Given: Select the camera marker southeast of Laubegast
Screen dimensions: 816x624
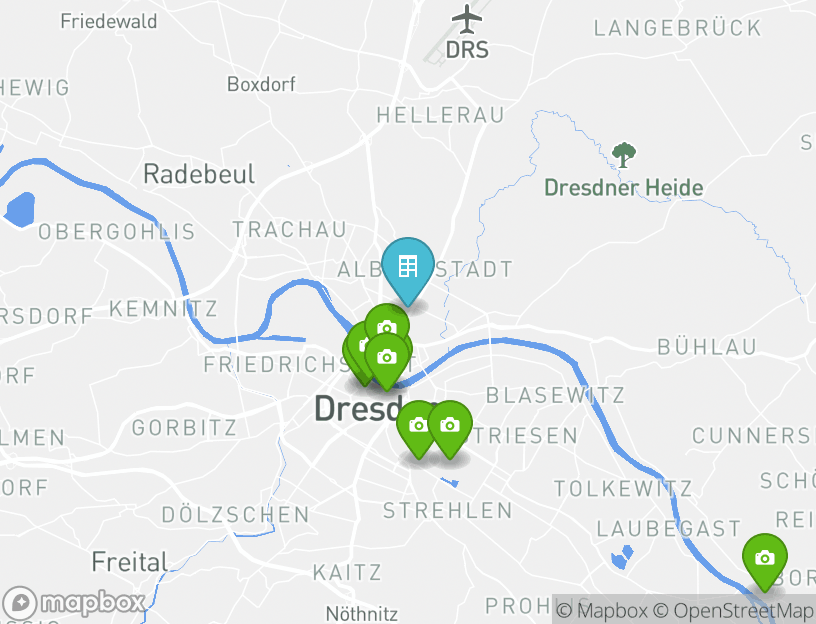Looking at the screenshot, I should [x=764, y=559].
